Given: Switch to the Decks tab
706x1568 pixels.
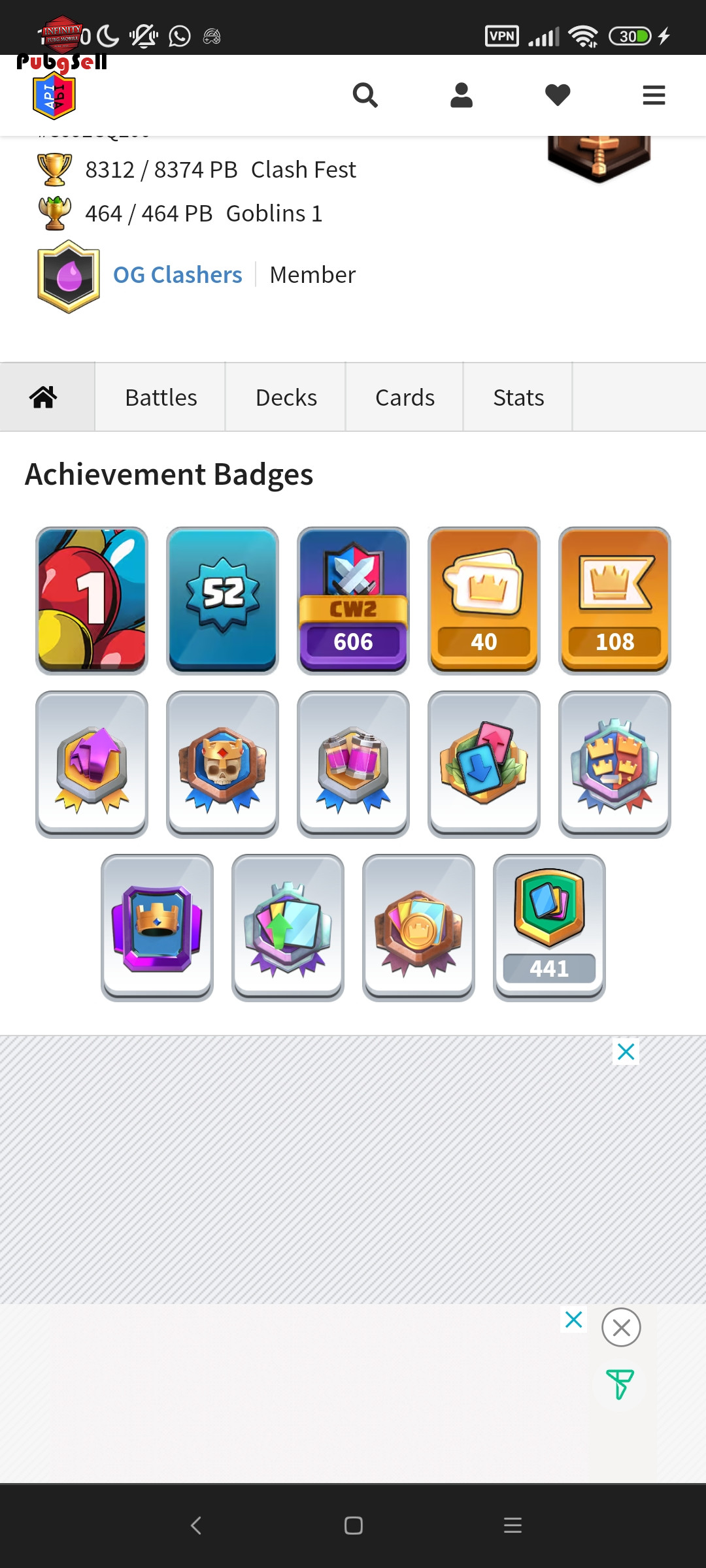Looking at the screenshot, I should pos(286,397).
